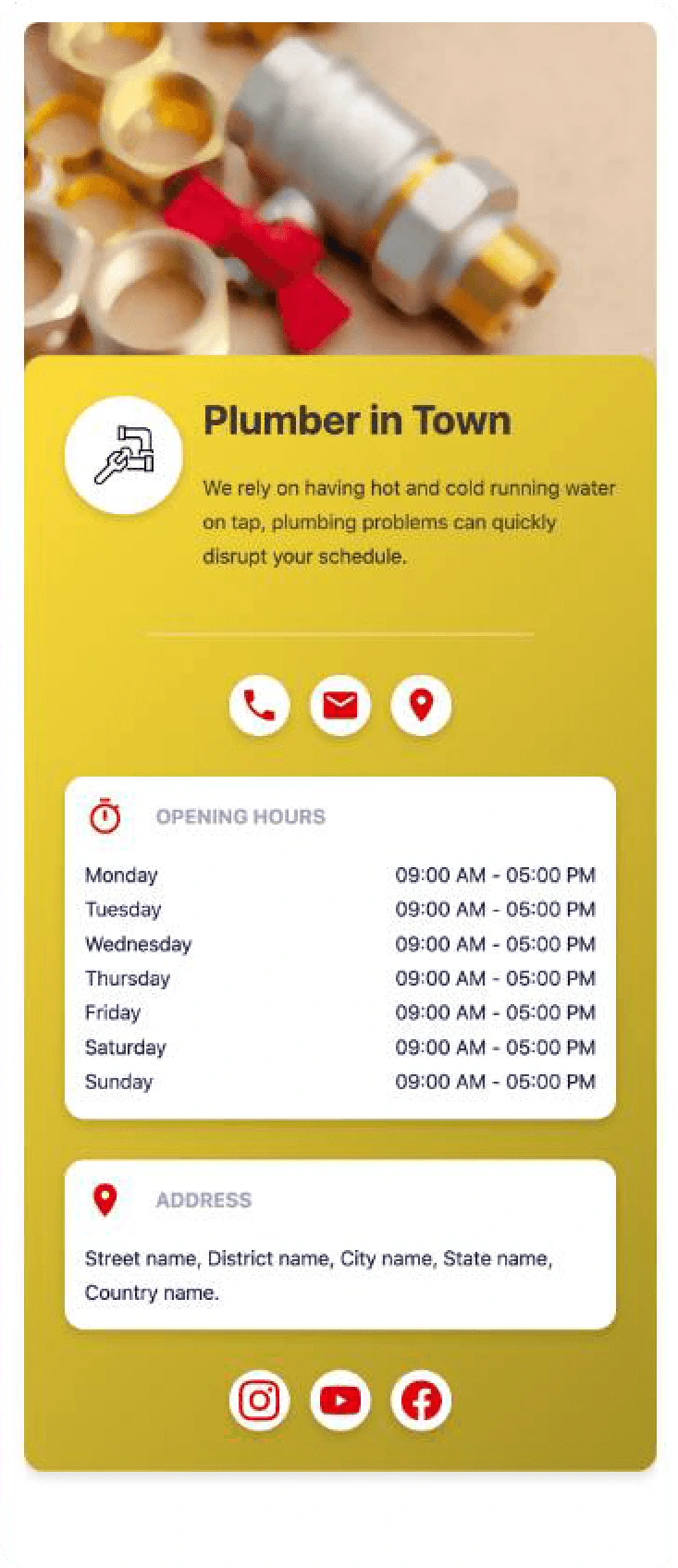Open the YouTube channel
The width and height of the screenshot is (678, 1568).
(340, 1400)
